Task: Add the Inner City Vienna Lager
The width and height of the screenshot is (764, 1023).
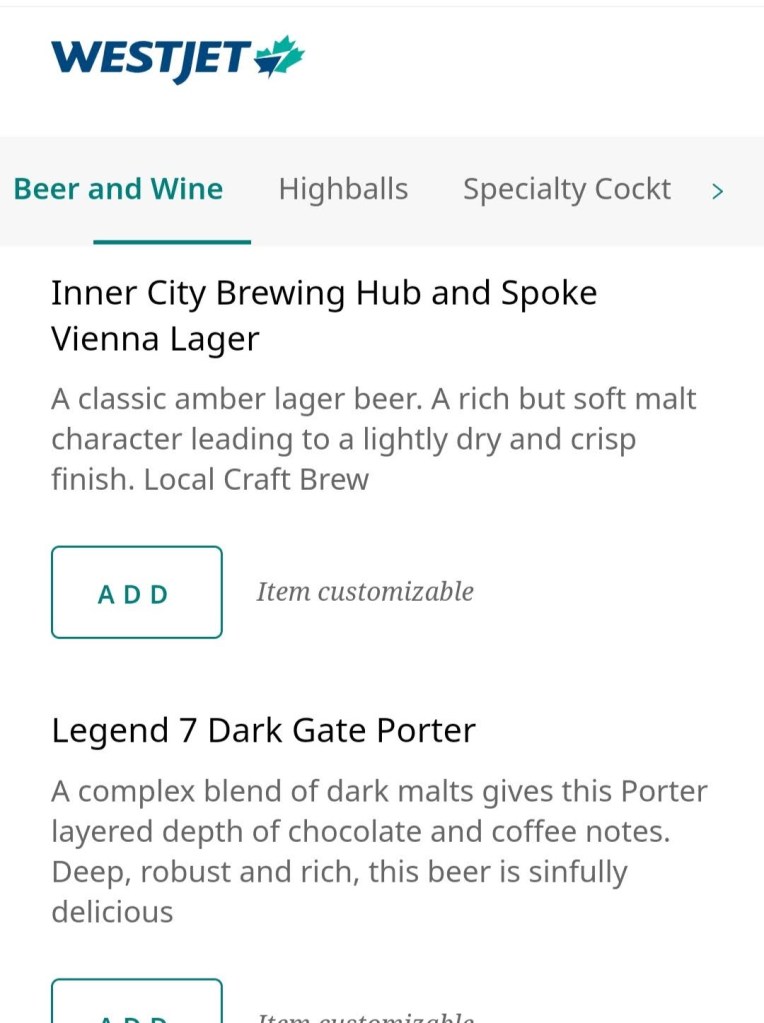Action: (137, 592)
